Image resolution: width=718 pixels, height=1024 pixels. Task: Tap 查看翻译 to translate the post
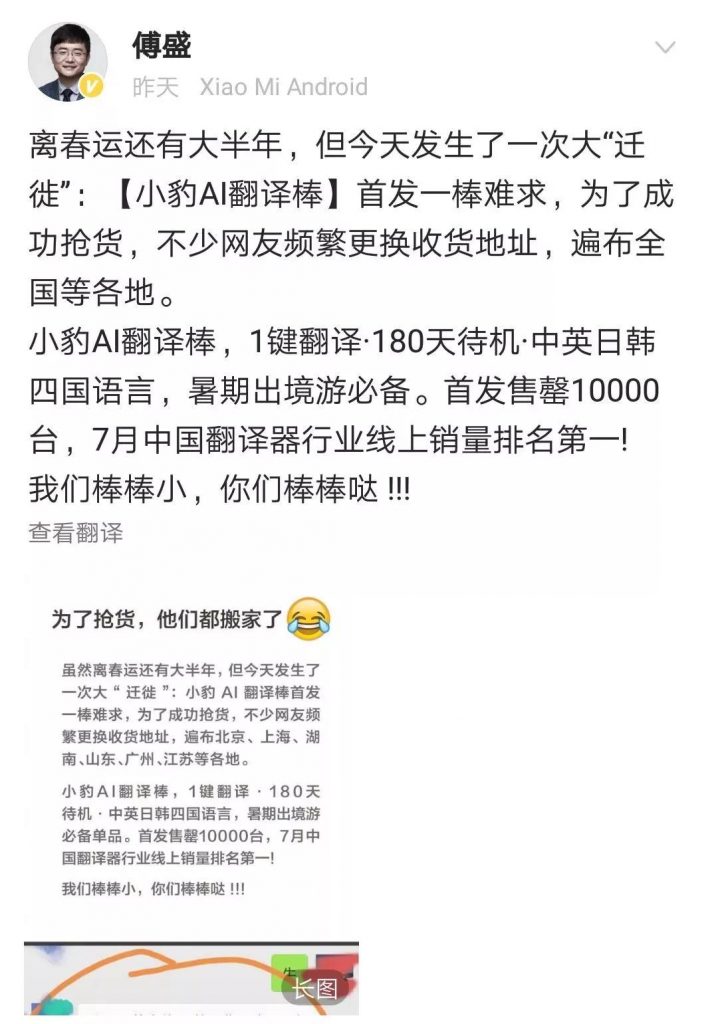click(x=76, y=533)
